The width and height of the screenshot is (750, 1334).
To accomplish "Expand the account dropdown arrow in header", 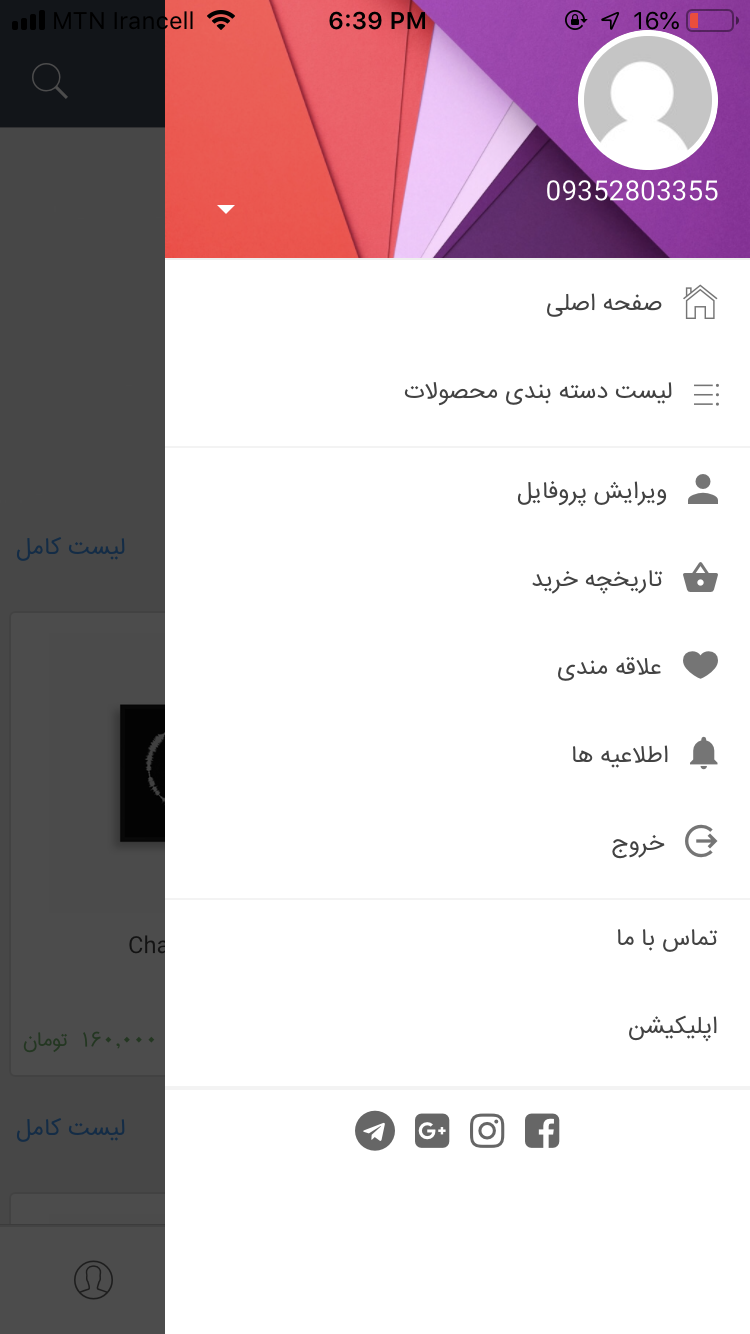I will coord(226,209).
